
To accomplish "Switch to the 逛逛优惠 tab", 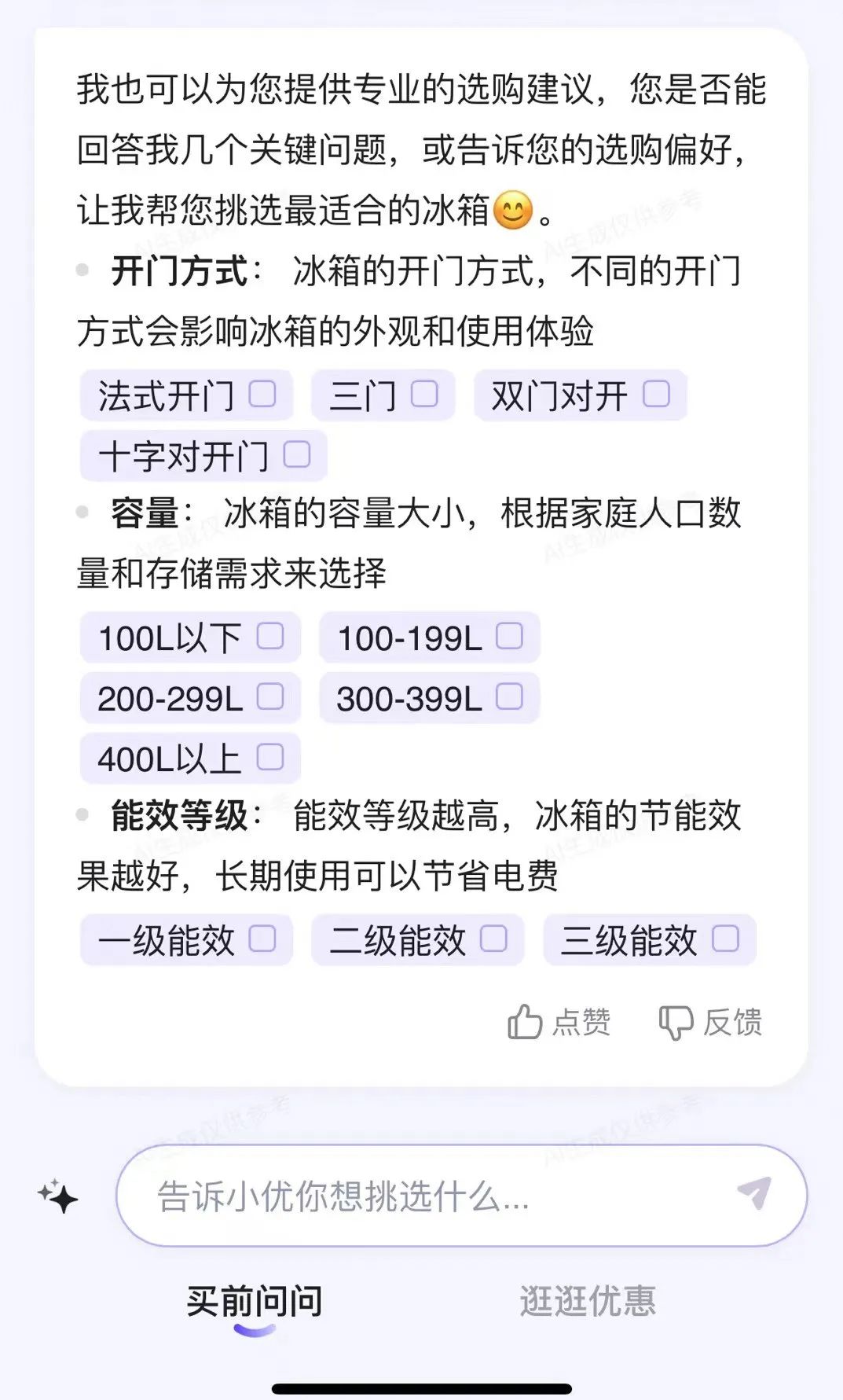I will click(587, 1302).
